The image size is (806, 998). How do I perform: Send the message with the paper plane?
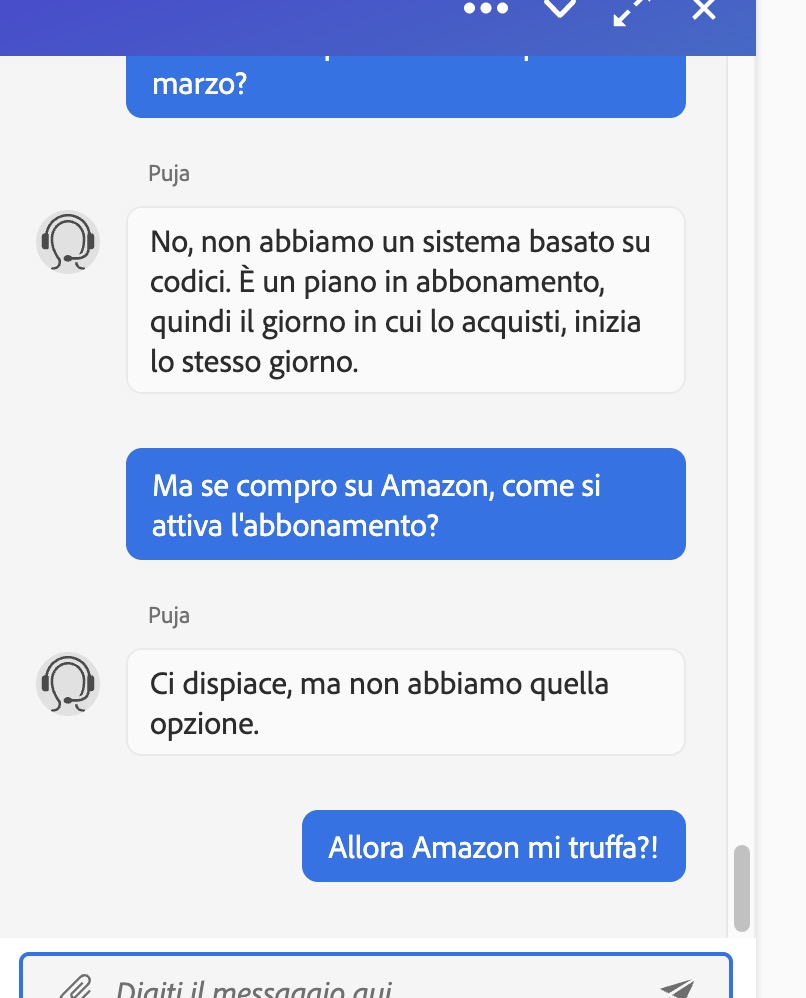pos(677,987)
